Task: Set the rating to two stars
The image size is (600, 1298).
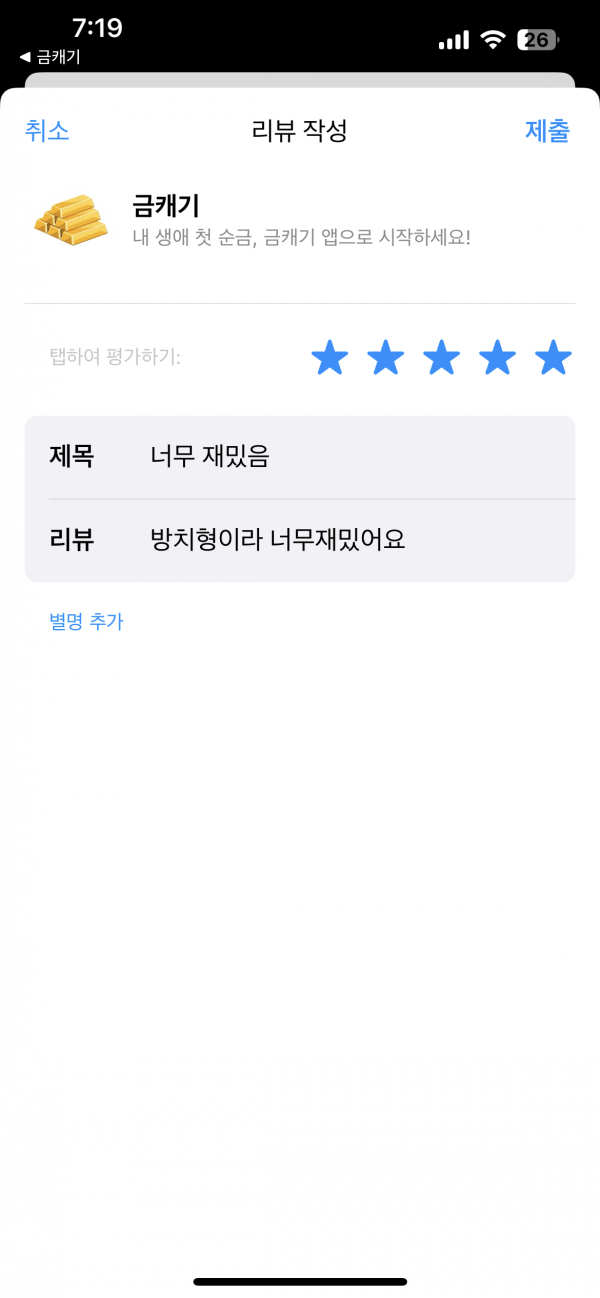Action: pos(385,357)
